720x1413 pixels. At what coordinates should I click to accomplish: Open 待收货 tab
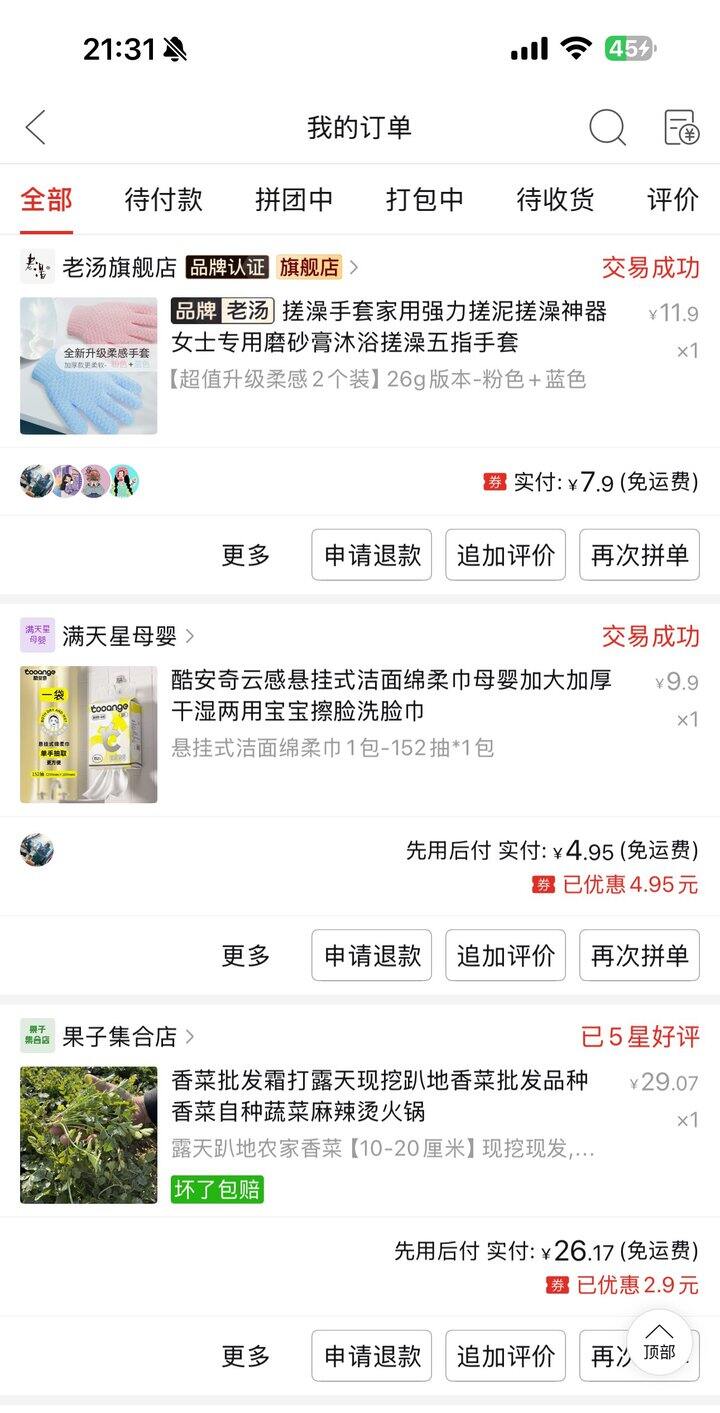[555, 199]
